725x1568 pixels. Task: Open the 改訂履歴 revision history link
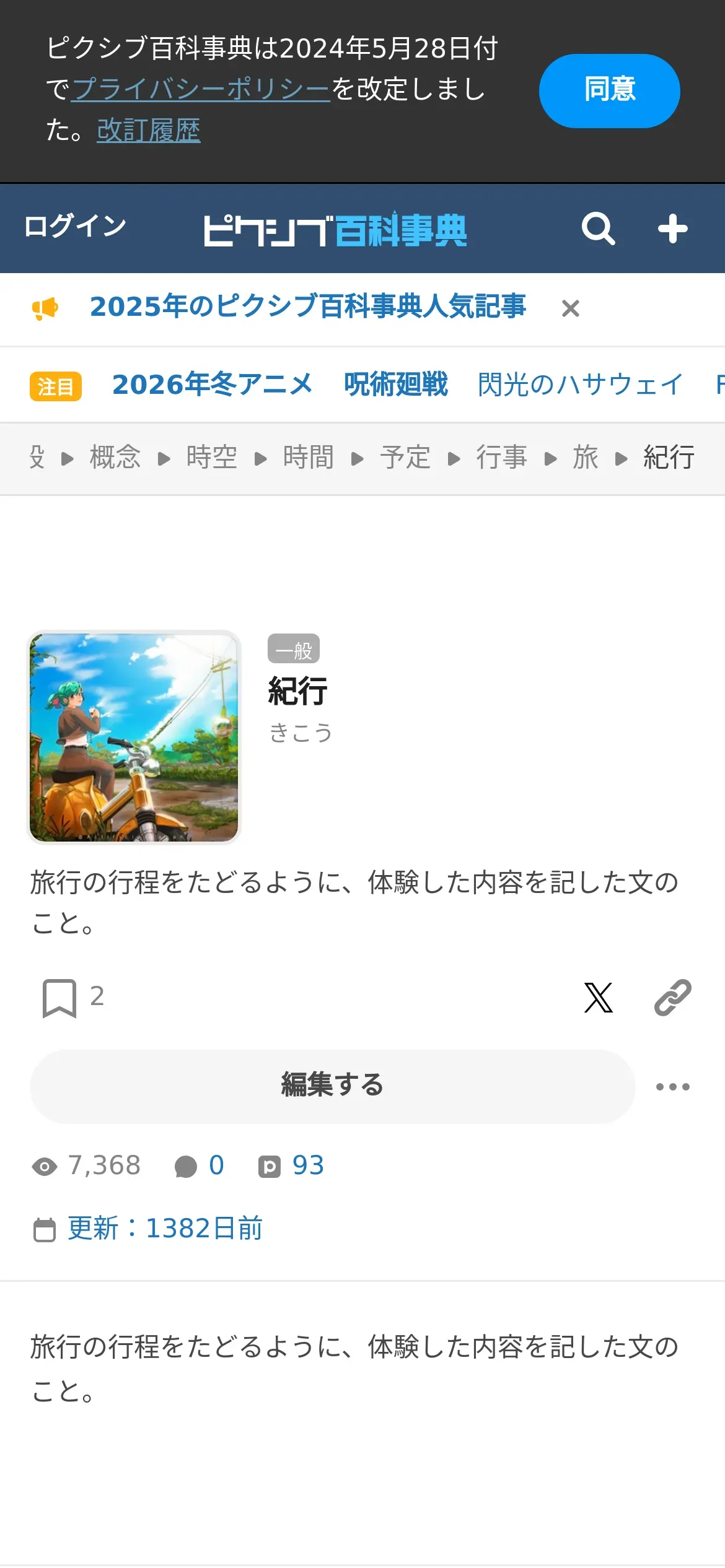[x=148, y=131]
